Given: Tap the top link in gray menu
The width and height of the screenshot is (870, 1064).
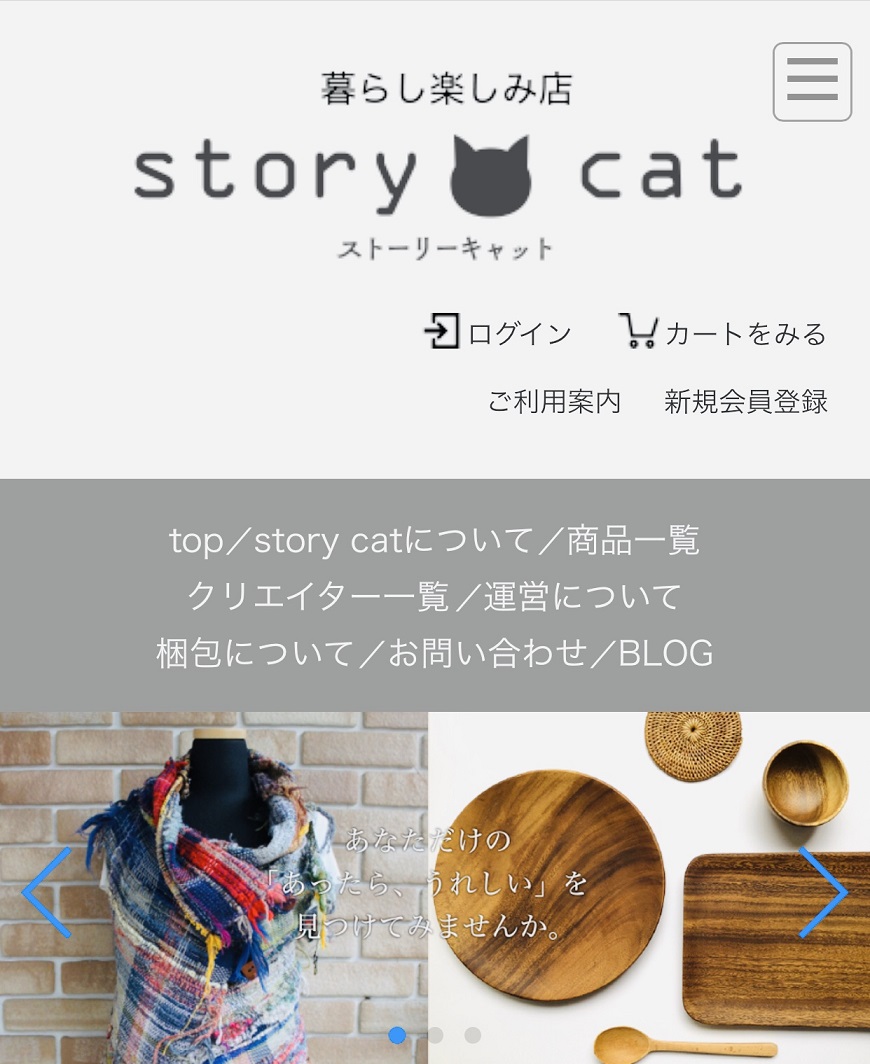Looking at the screenshot, I should pyautogui.click(x=196, y=541).
